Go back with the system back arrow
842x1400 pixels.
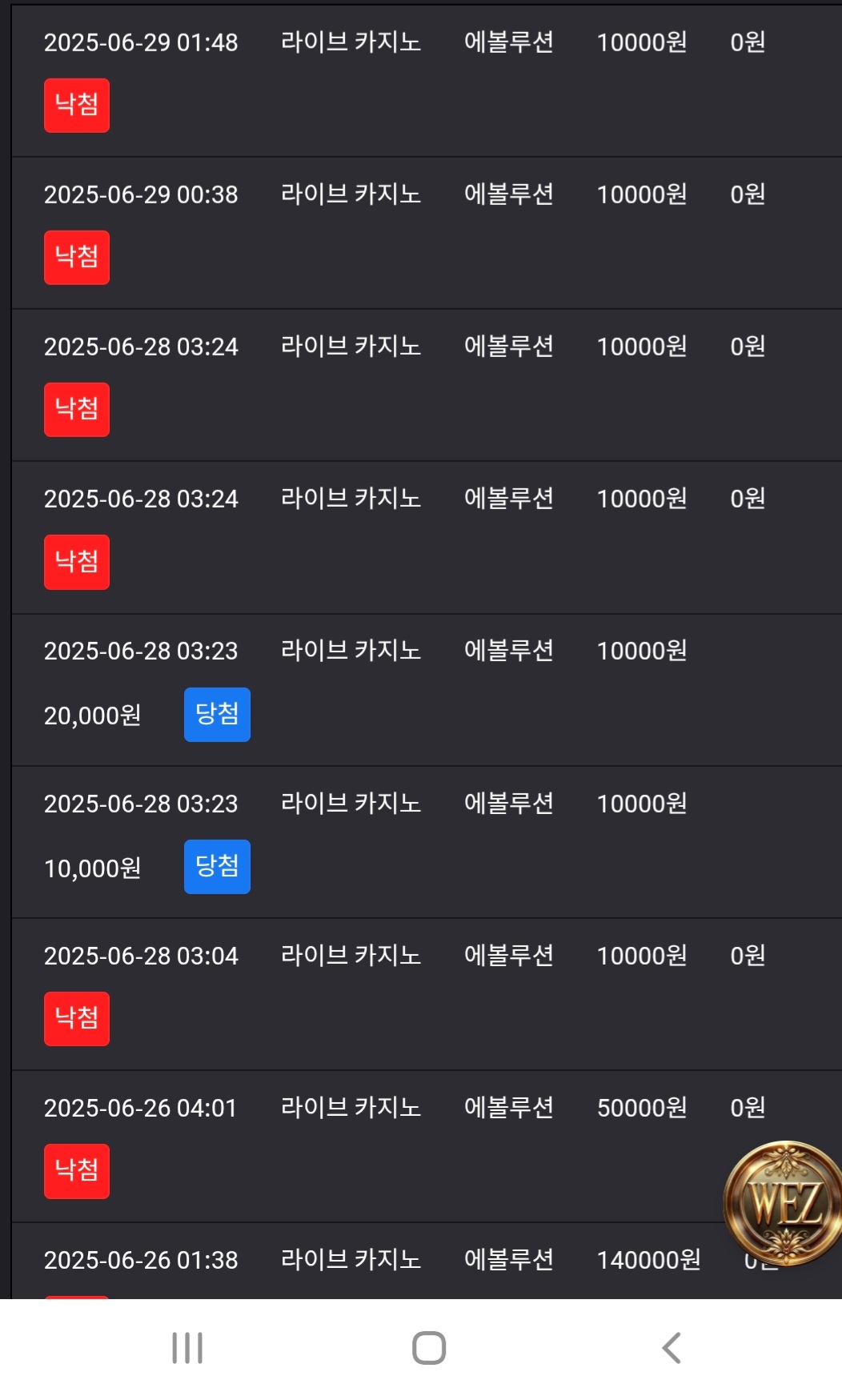672,1348
